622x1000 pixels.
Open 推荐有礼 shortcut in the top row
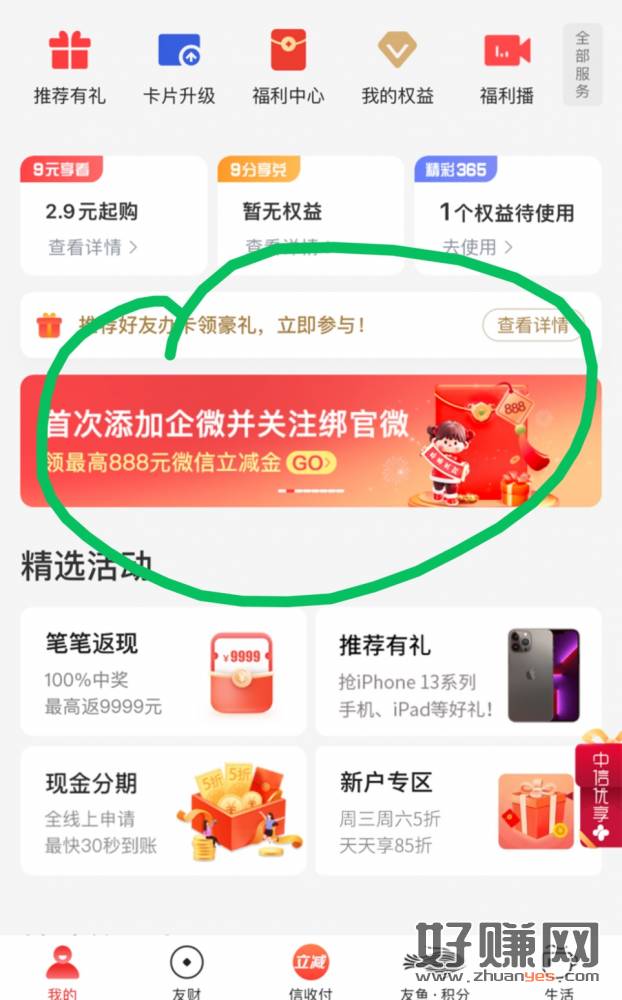point(69,66)
